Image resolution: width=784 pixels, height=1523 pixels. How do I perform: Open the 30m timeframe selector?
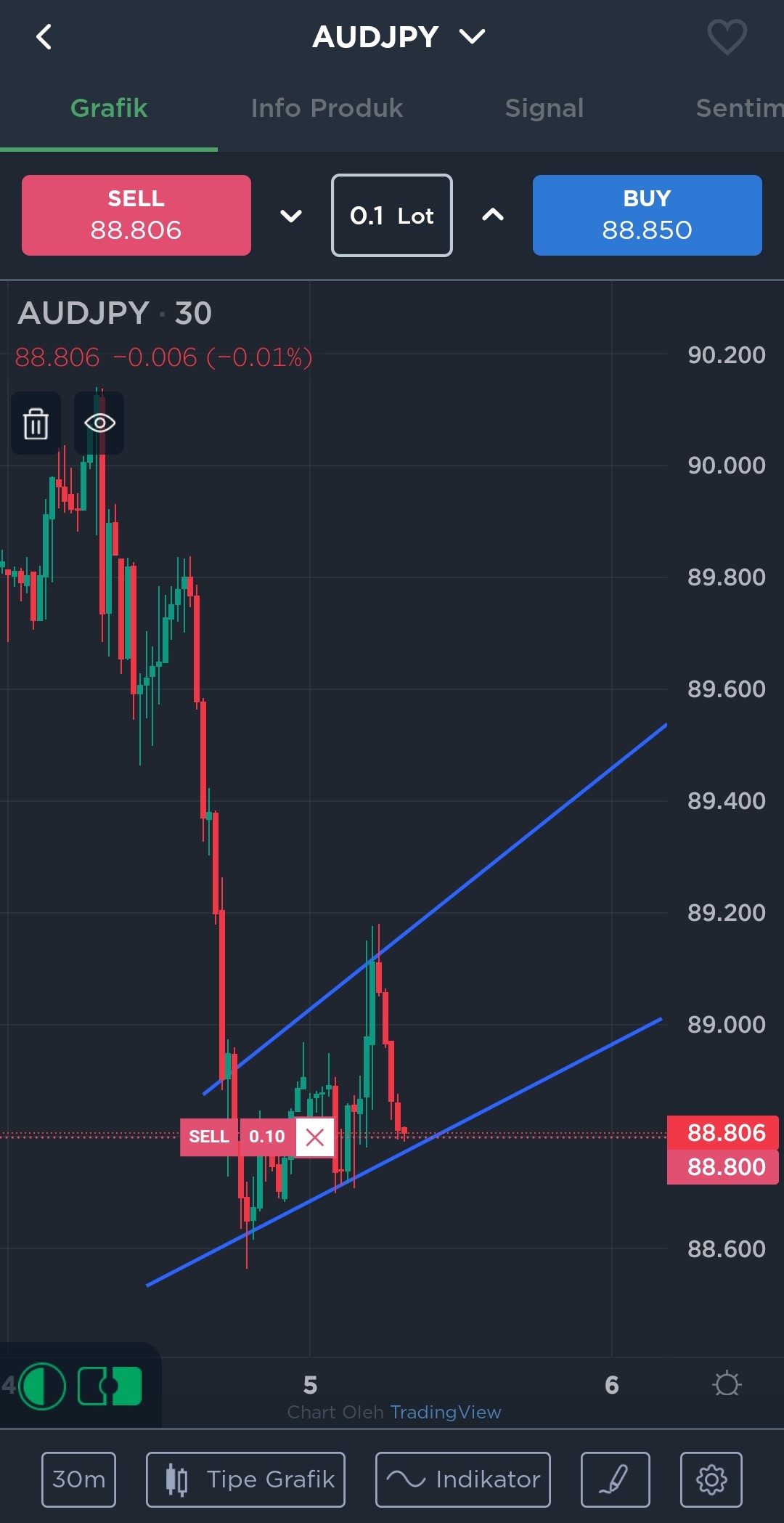click(x=78, y=1479)
